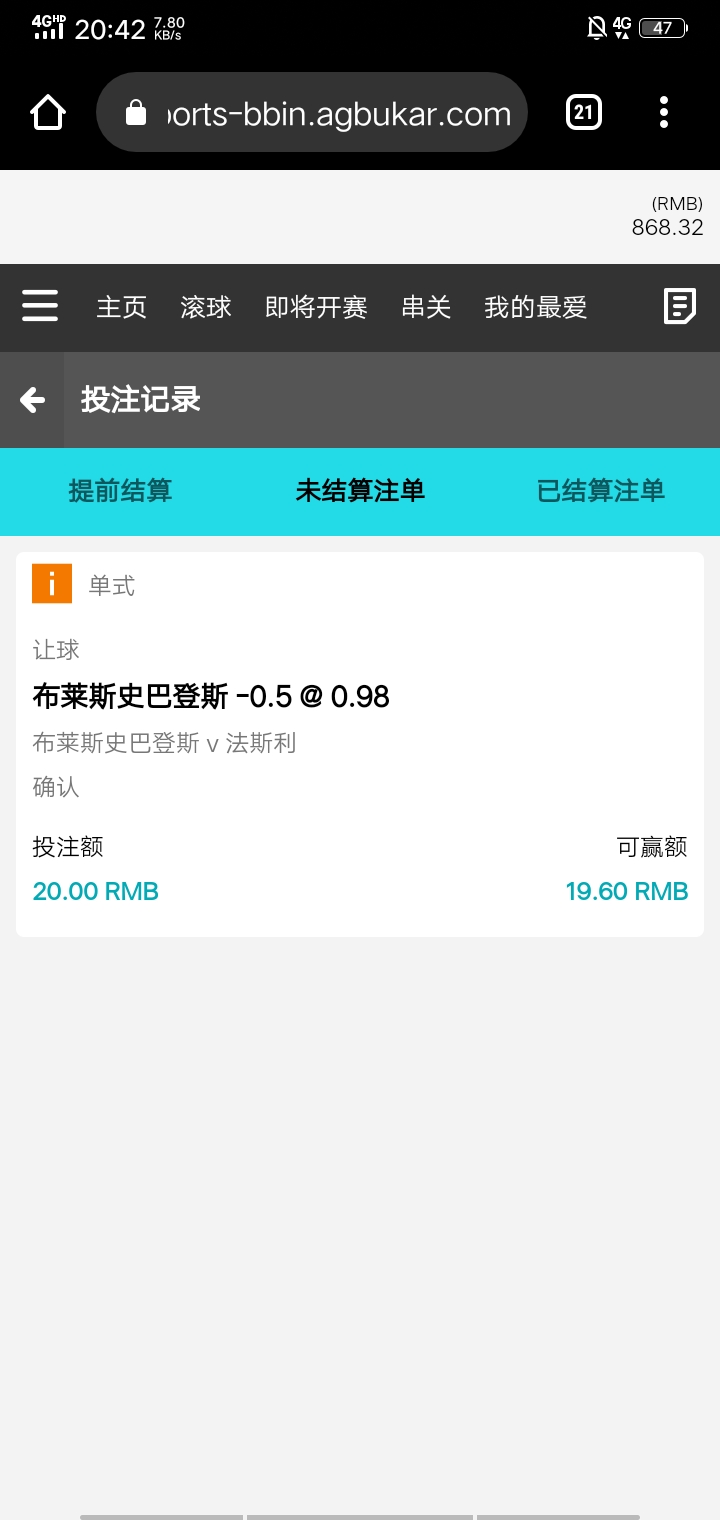Select the 串关 section
Screen dimensions: 720x1520
[x=426, y=307]
